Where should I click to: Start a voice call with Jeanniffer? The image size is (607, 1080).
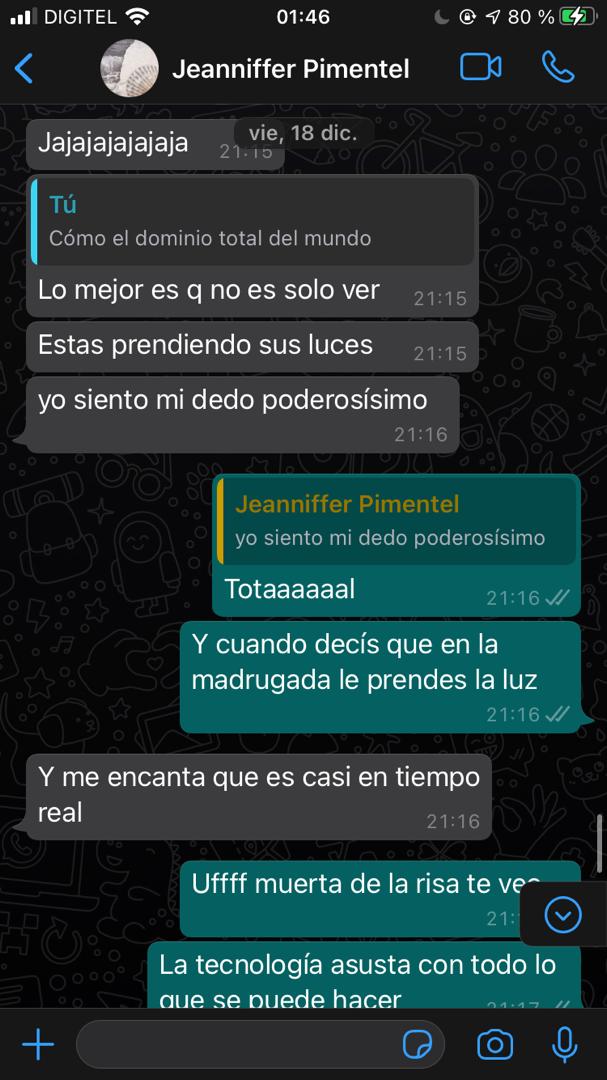pyautogui.click(x=558, y=67)
